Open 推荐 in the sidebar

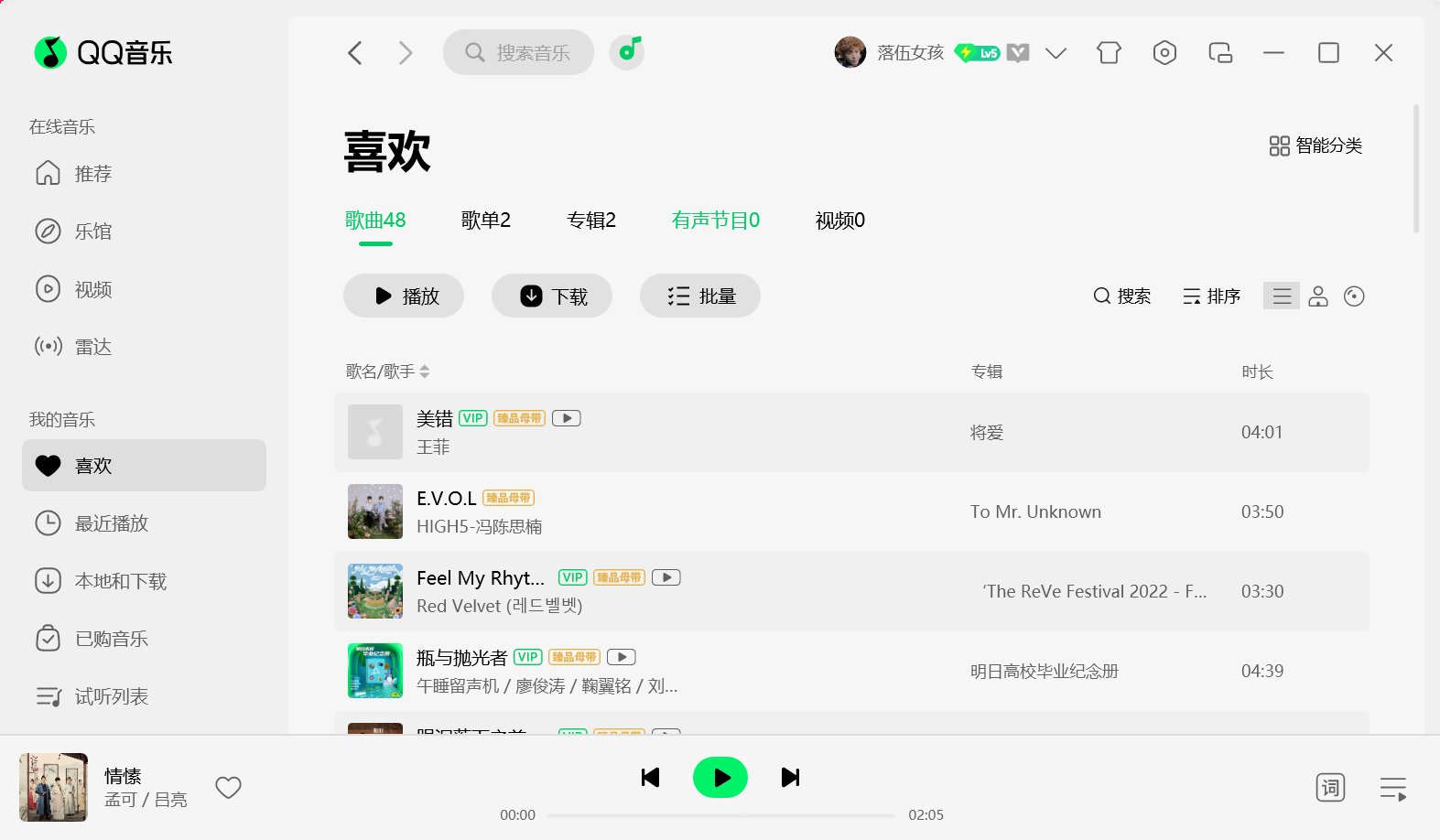click(x=92, y=174)
